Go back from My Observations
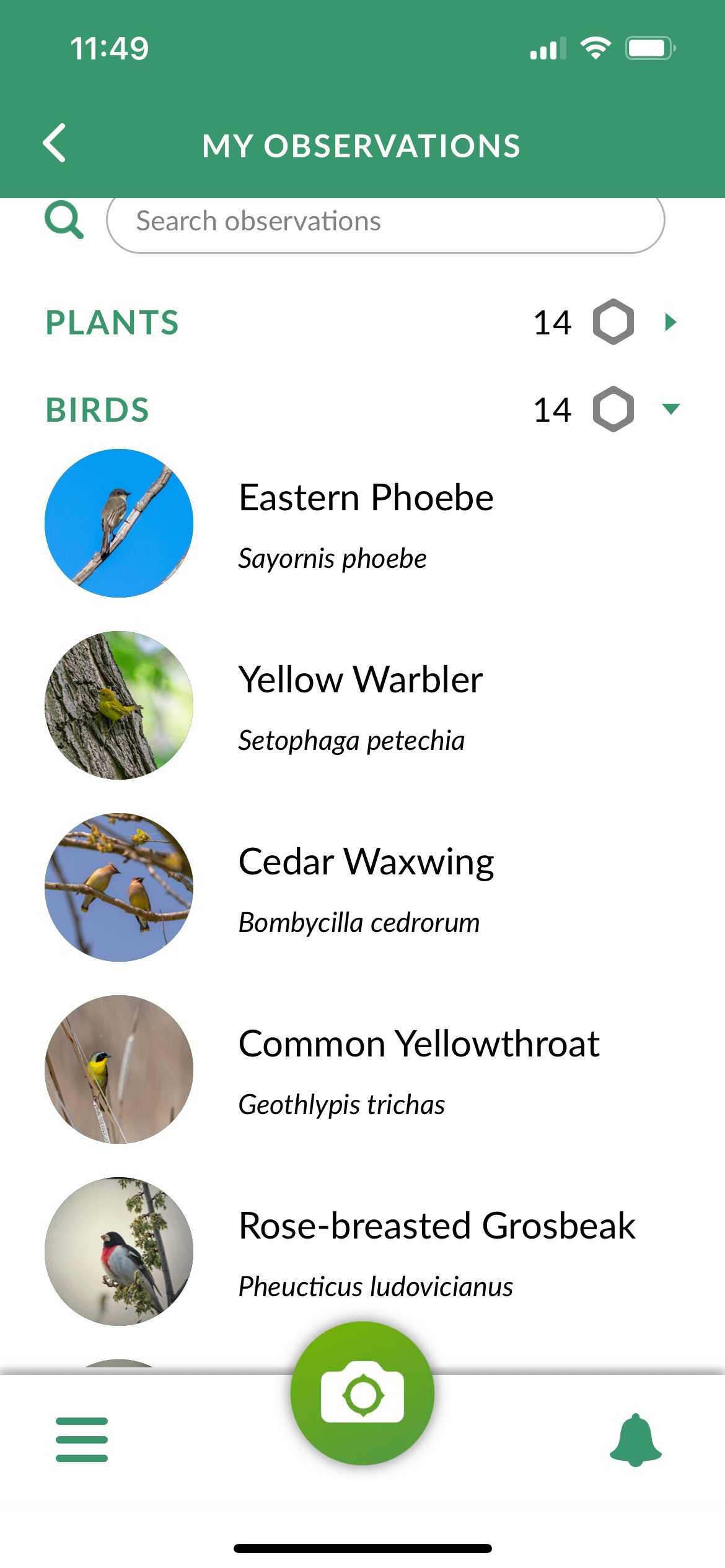The width and height of the screenshot is (725, 1568). [55, 143]
